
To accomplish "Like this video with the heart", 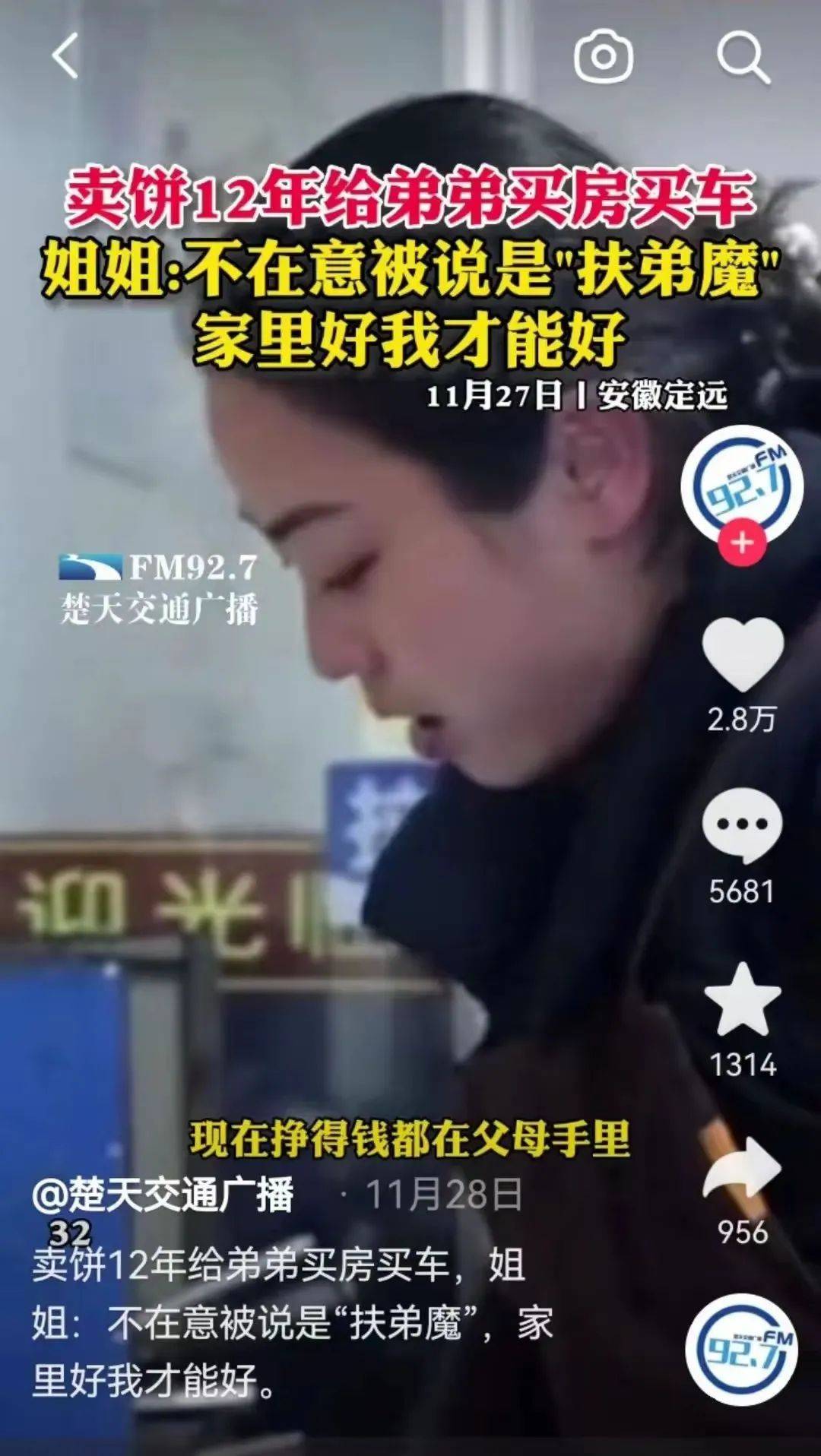I will pyautogui.click(x=743, y=655).
